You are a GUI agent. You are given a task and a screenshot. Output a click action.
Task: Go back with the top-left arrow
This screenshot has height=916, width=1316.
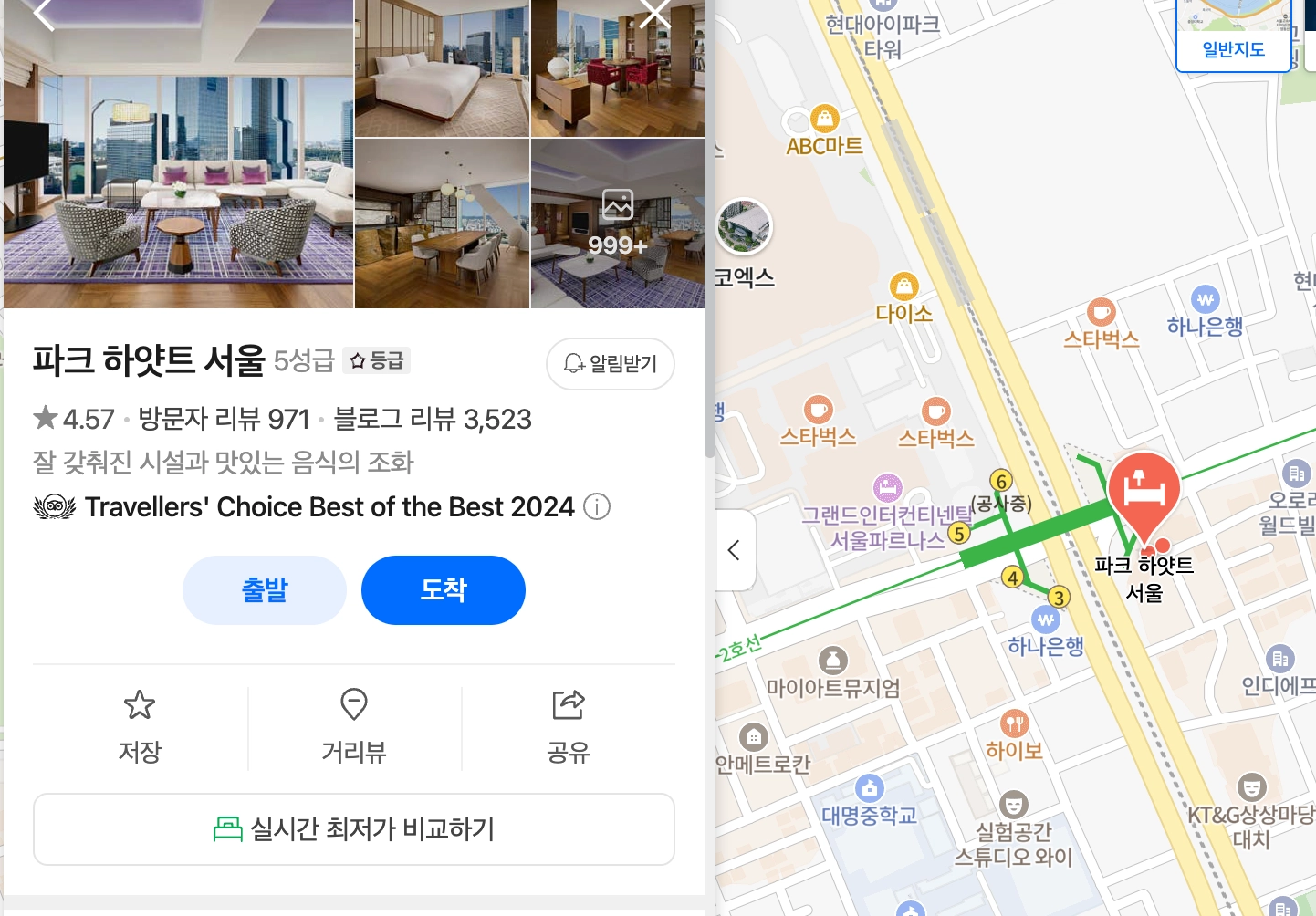tap(43, 14)
